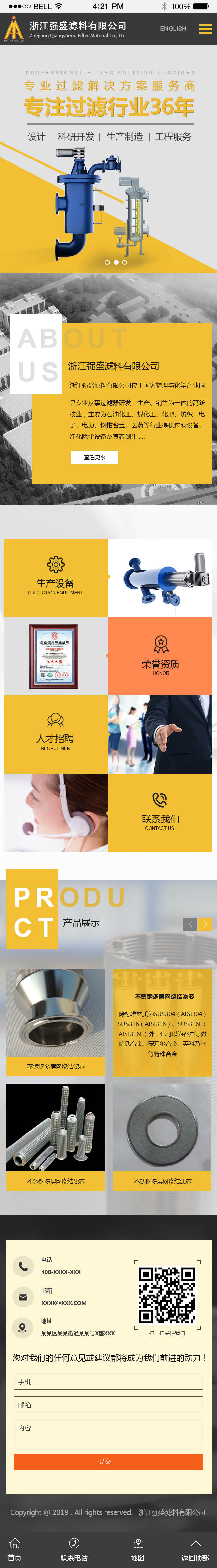Submit the feedback form with 提交
217x1568 pixels.
tap(108, 1461)
